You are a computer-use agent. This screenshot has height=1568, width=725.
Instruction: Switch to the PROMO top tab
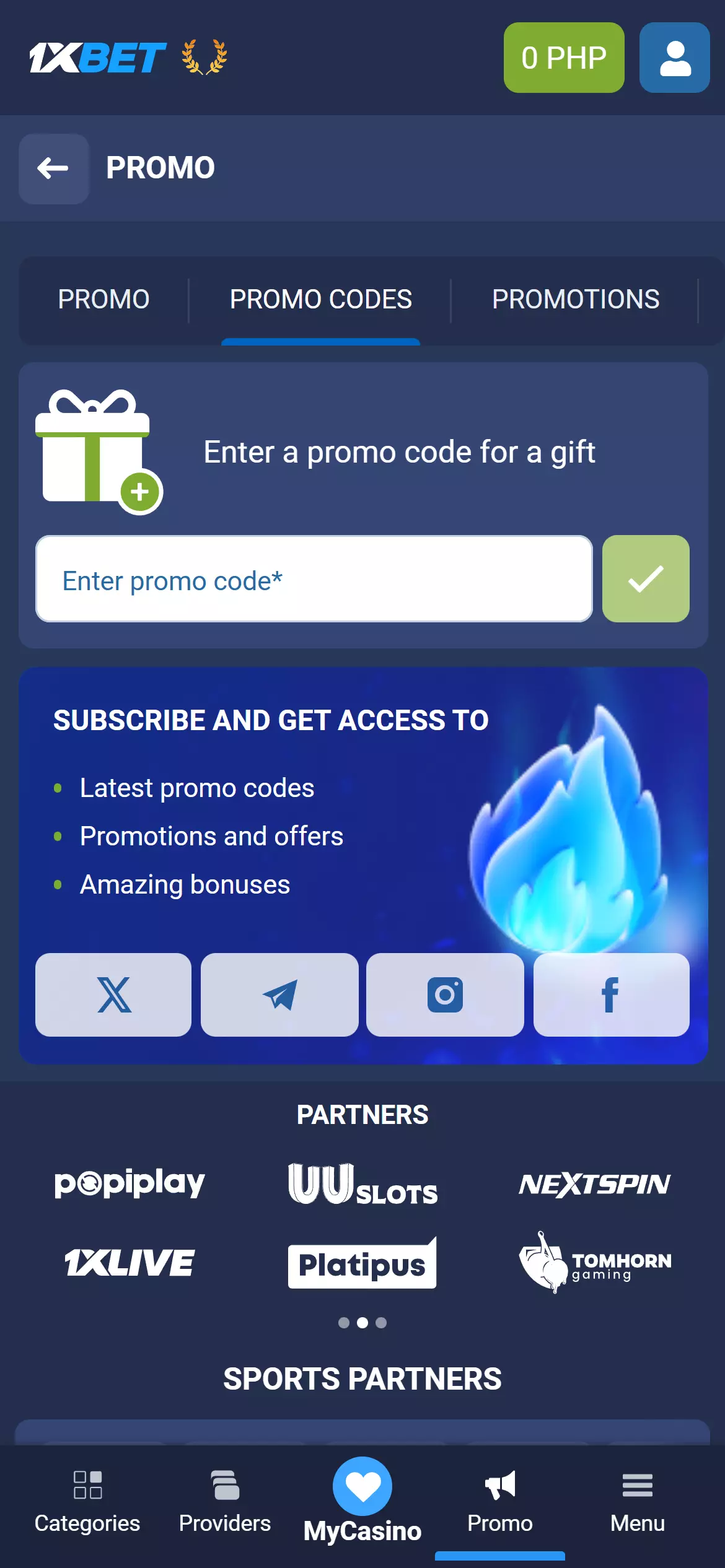click(x=103, y=300)
